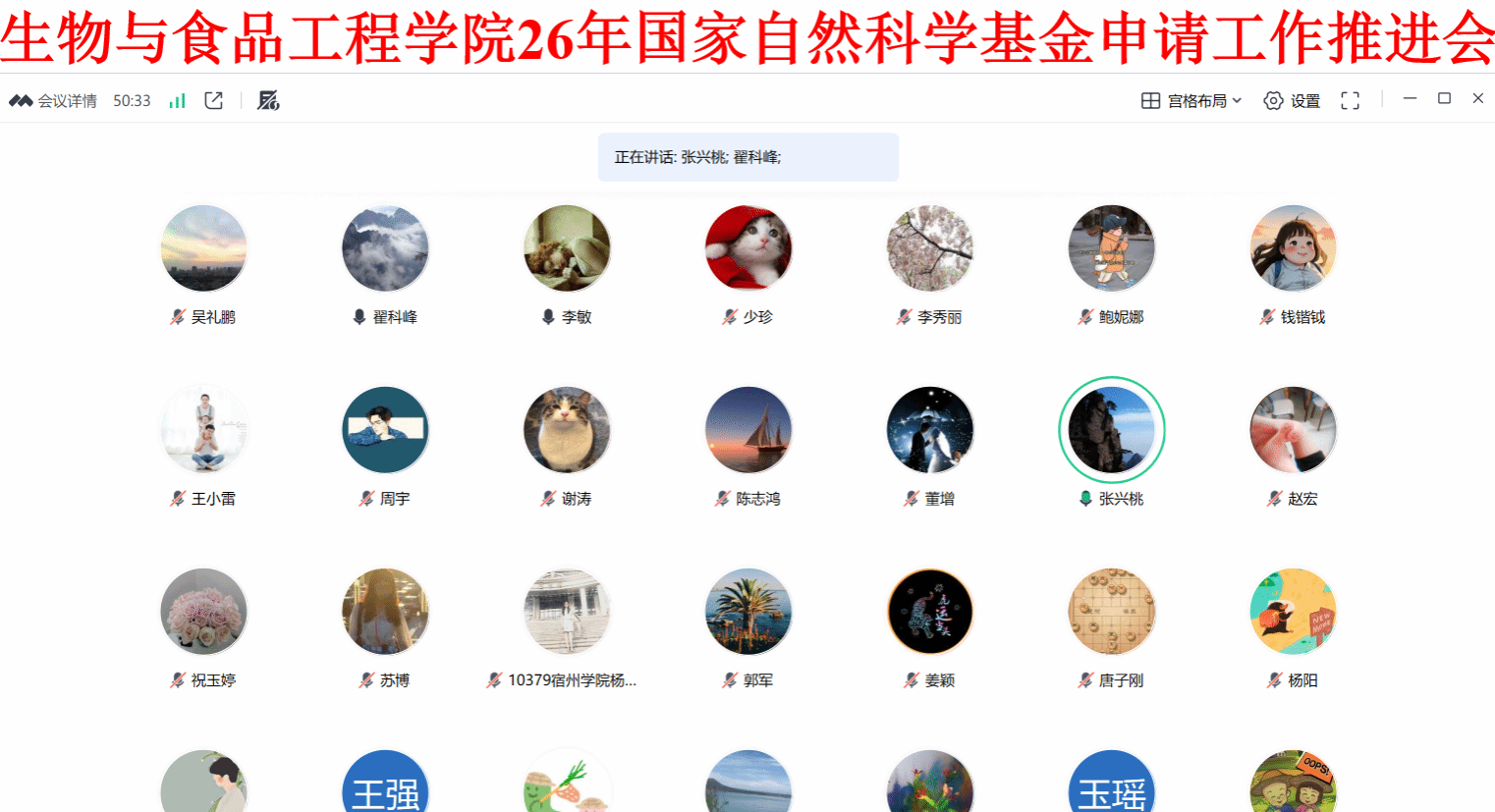This screenshot has width=1495, height=812.
Task: Enter fullscreen mode
Action: [1350, 100]
